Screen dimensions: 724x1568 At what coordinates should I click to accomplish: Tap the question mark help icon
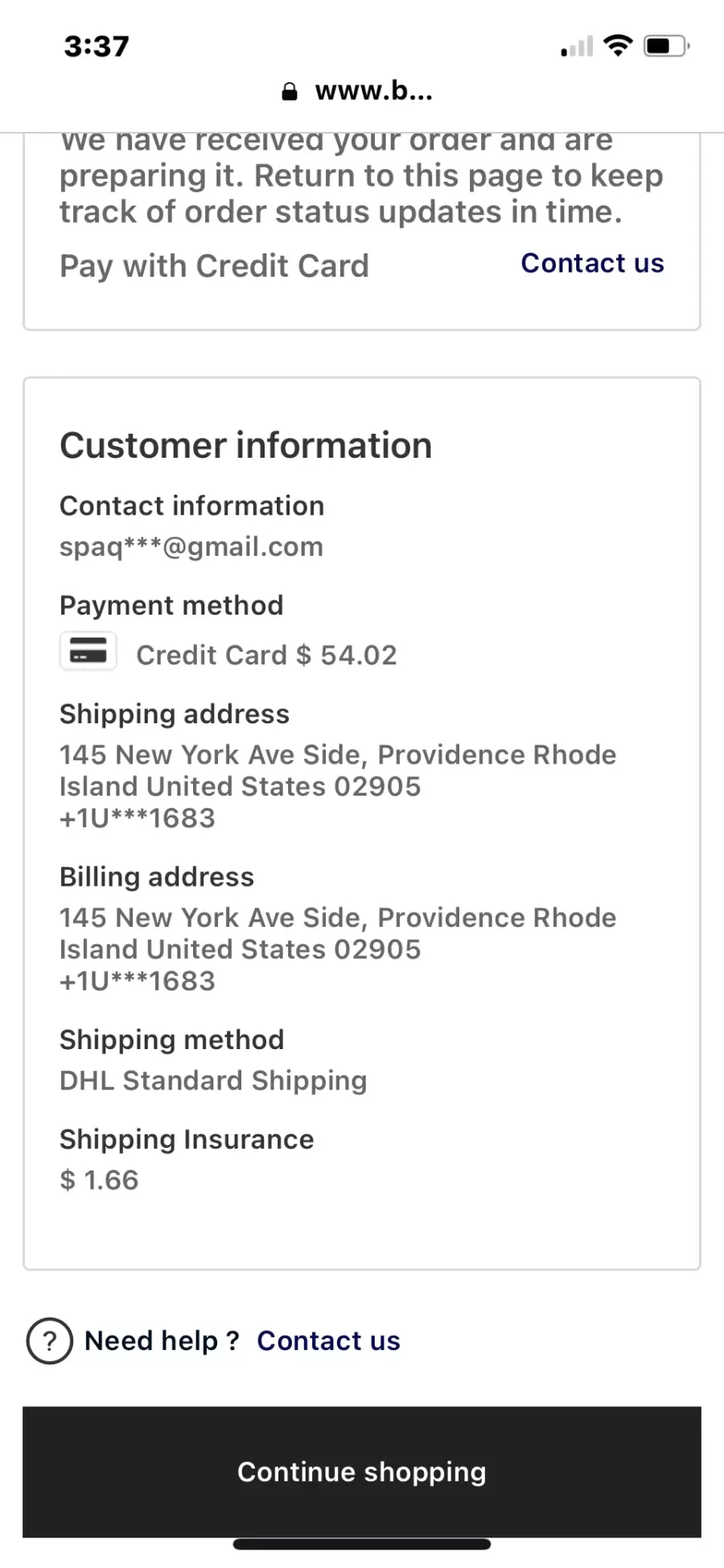tap(49, 1341)
